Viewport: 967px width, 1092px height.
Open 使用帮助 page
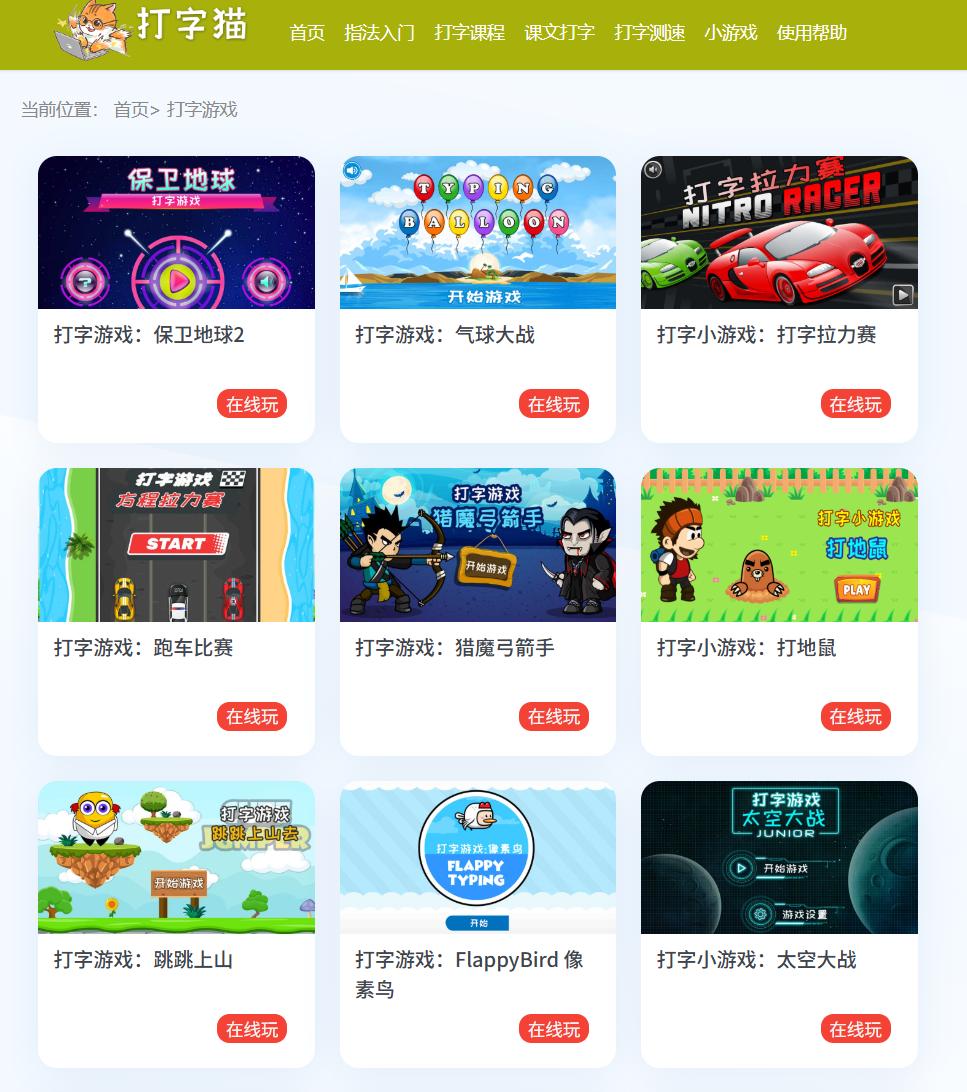point(811,33)
